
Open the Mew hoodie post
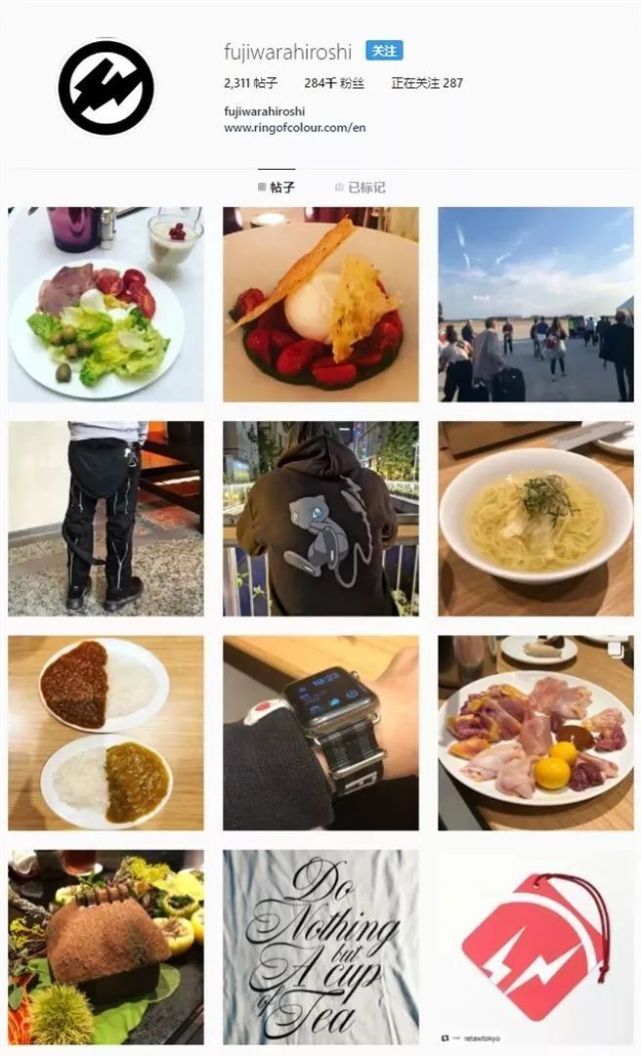pos(321,518)
